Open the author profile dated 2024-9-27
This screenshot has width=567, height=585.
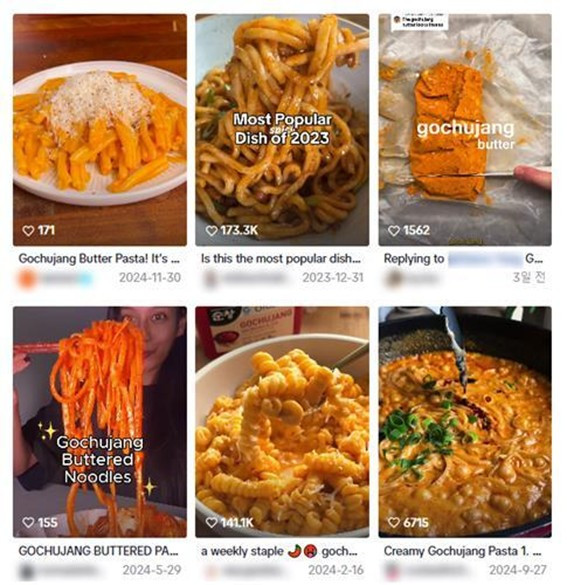coord(427,570)
